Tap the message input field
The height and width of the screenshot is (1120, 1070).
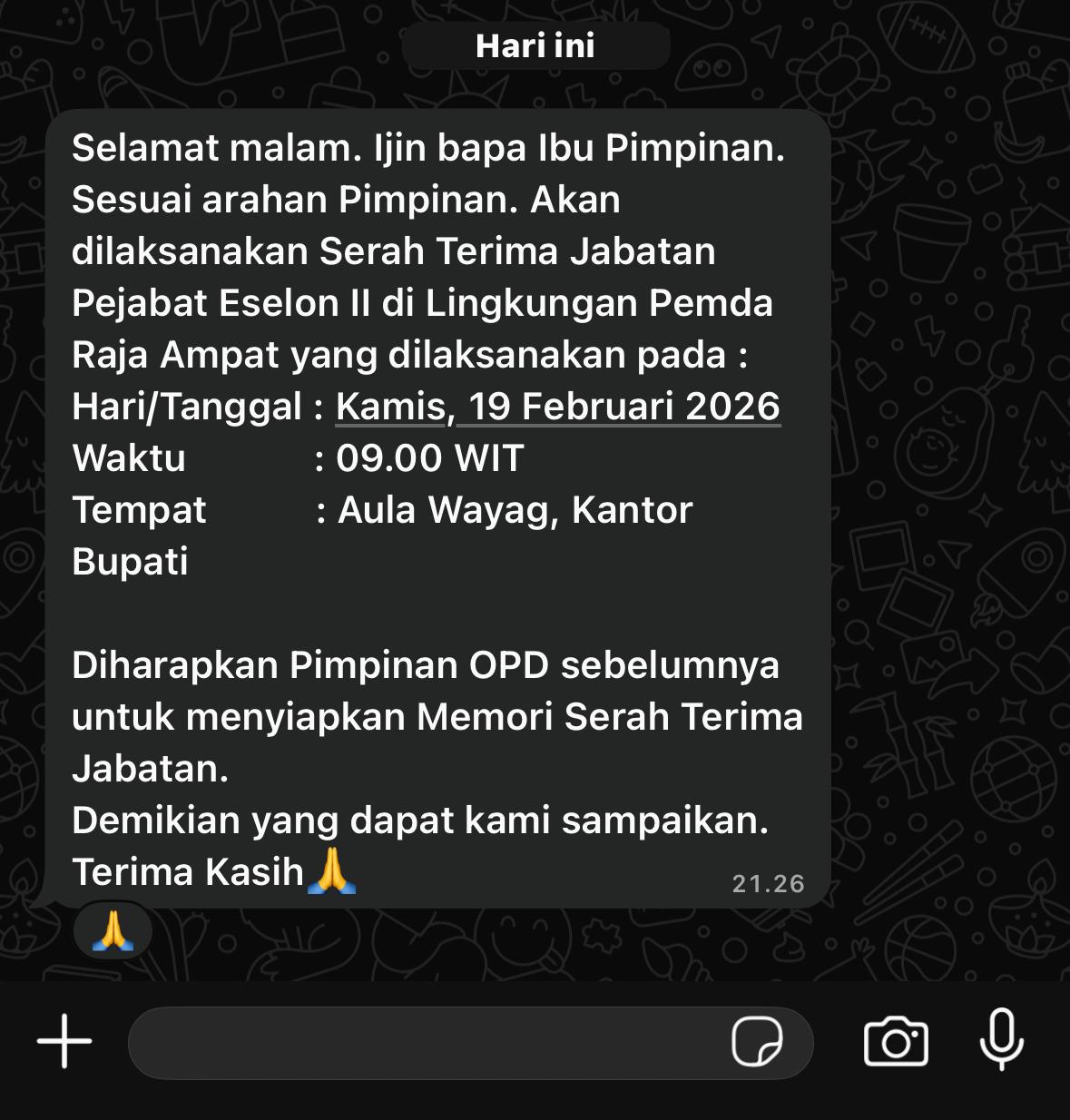(427, 1042)
